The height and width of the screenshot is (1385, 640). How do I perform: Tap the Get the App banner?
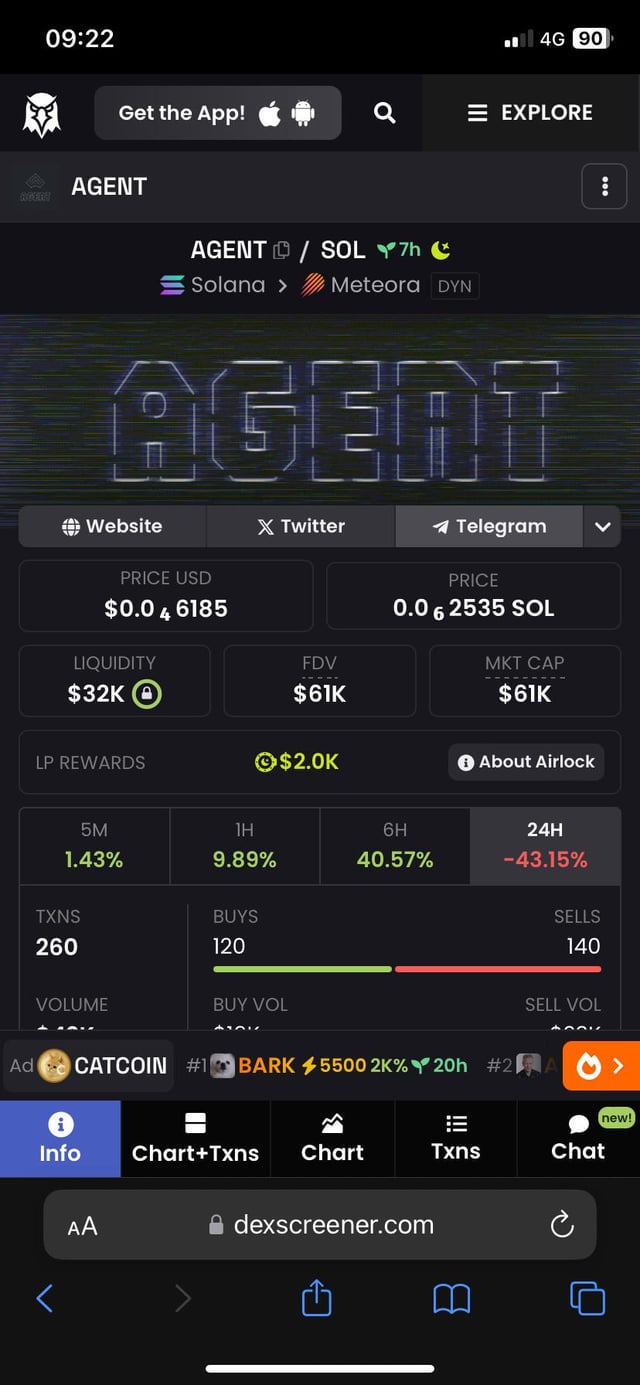217,113
